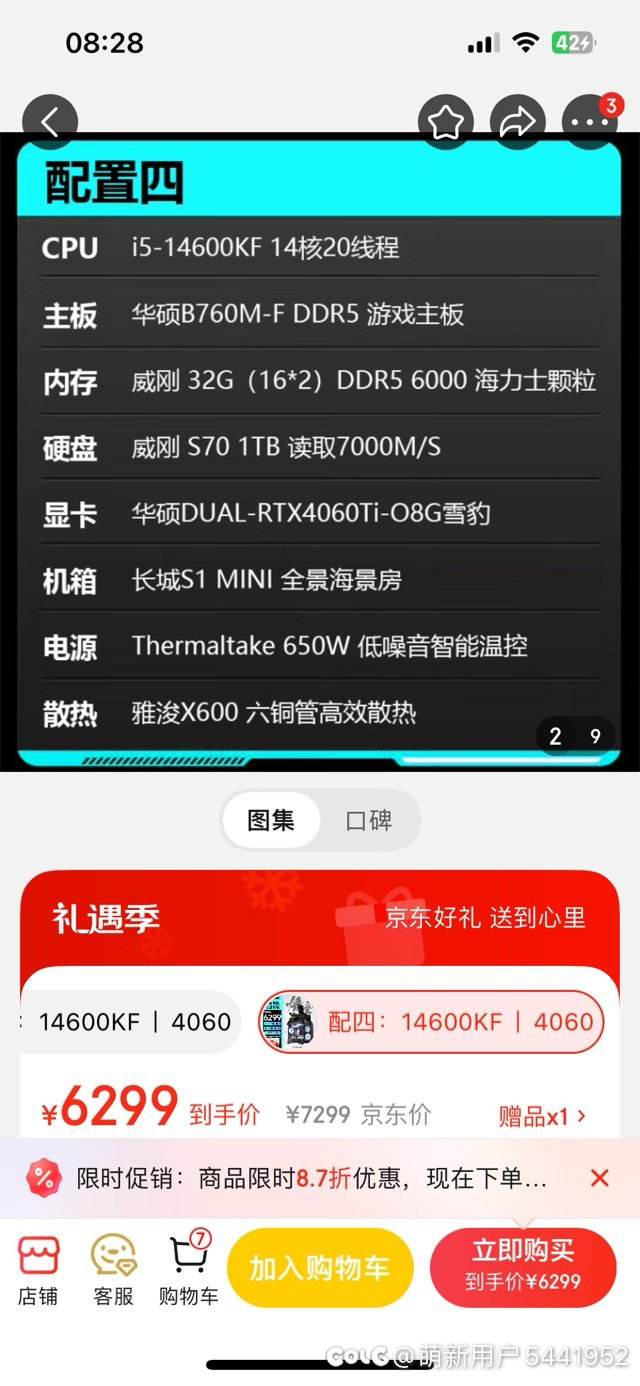Open the 赠品x1 gift details
640x1386 pixels.
pyautogui.click(x=542, y=1115)
